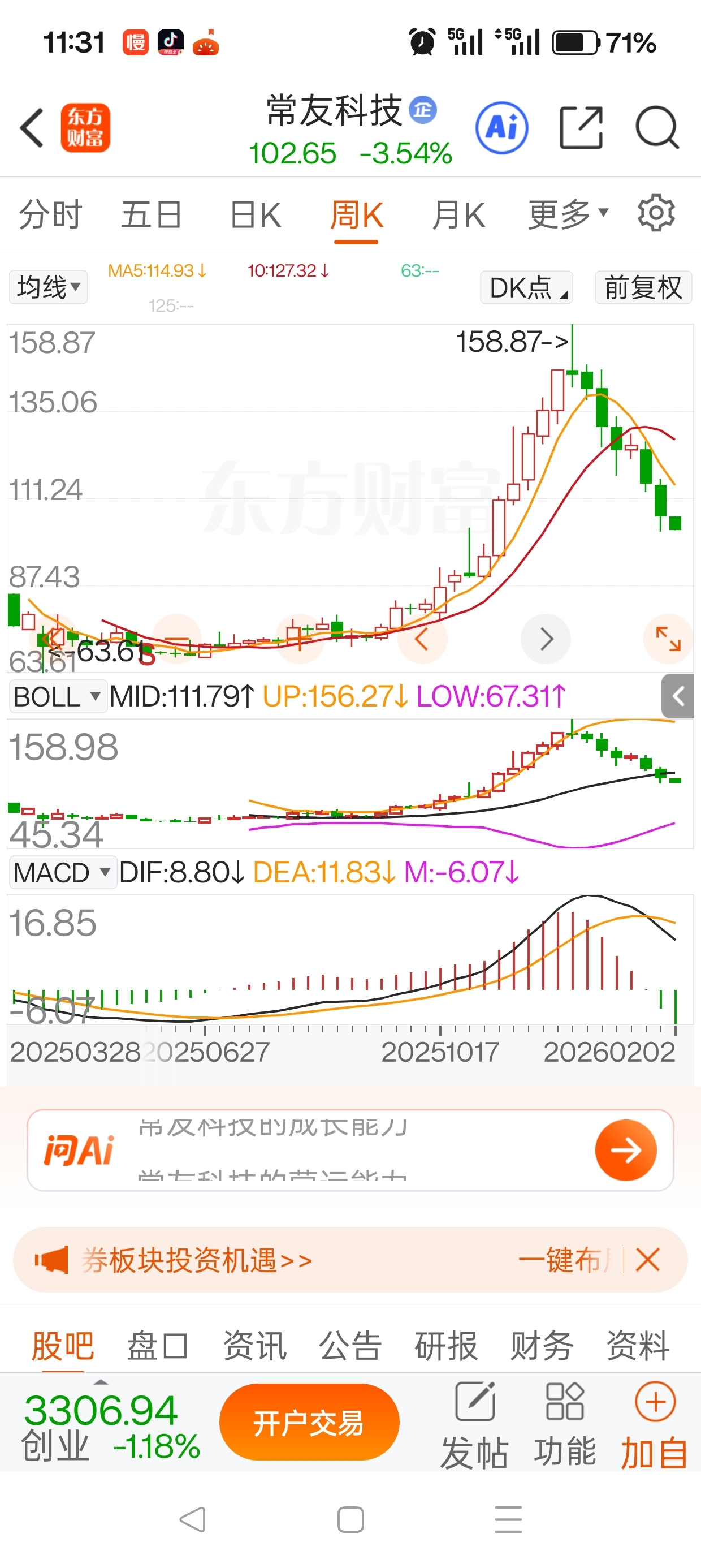Go back using the top-left arrow
Screen dimensions: 701x1568
click(32, 128)
